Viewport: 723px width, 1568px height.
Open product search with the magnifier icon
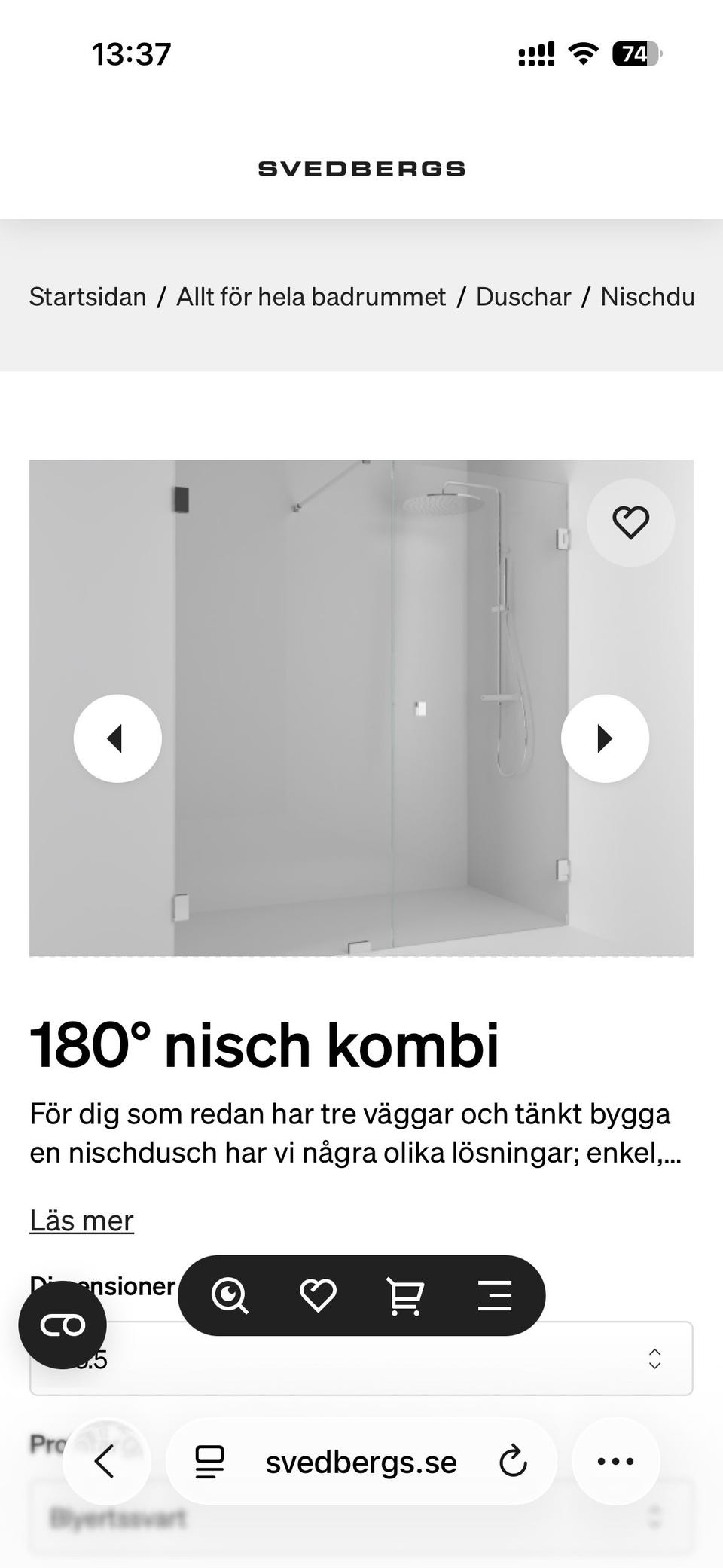click(x=230, y=1294)
